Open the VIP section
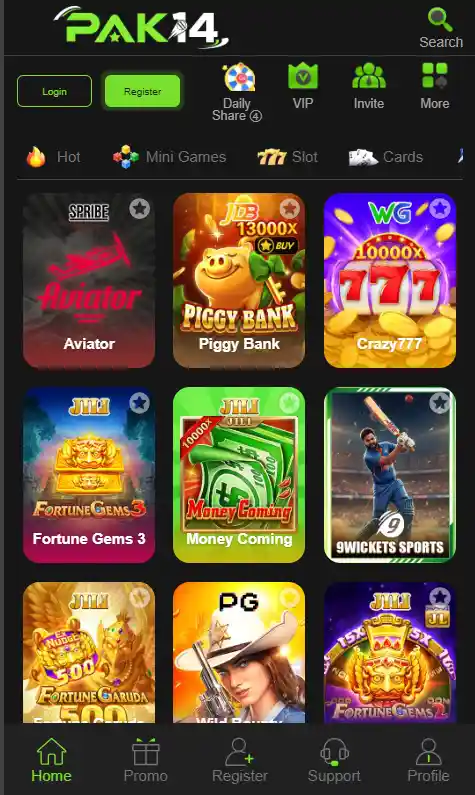Viewport: 475px width, 795px height. pos(303,86)
